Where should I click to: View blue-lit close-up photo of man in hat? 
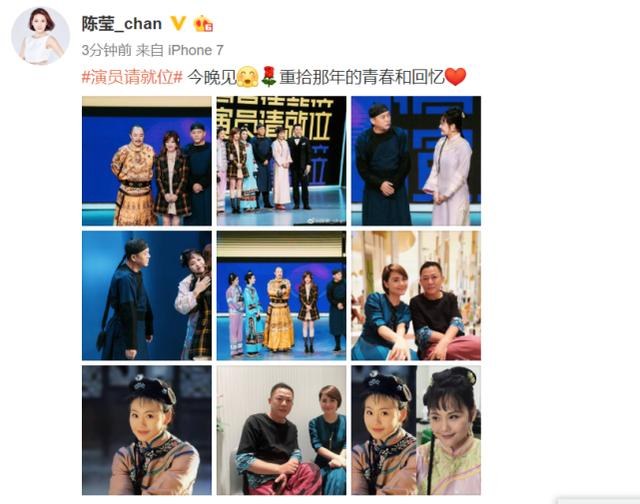[146, 295]
